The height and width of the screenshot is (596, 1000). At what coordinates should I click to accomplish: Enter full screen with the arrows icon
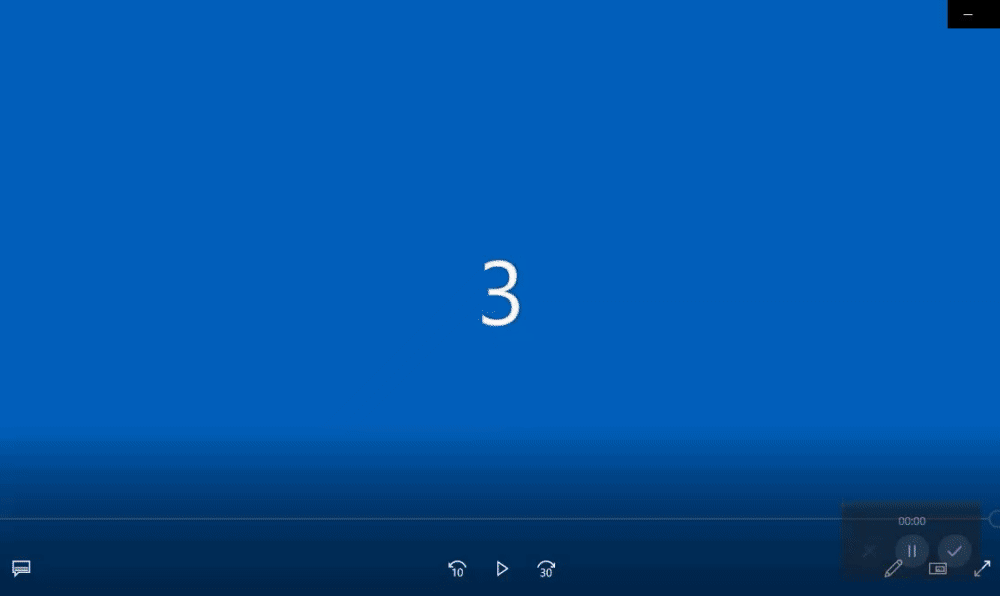(x=982, y=568)
